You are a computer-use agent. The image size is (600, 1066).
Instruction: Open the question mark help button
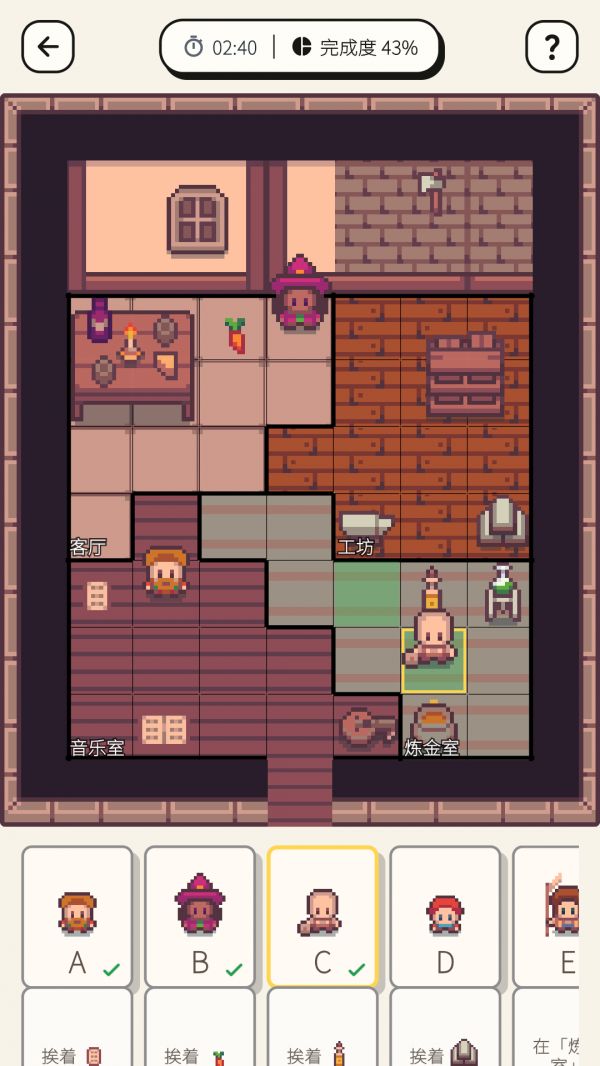552,47
